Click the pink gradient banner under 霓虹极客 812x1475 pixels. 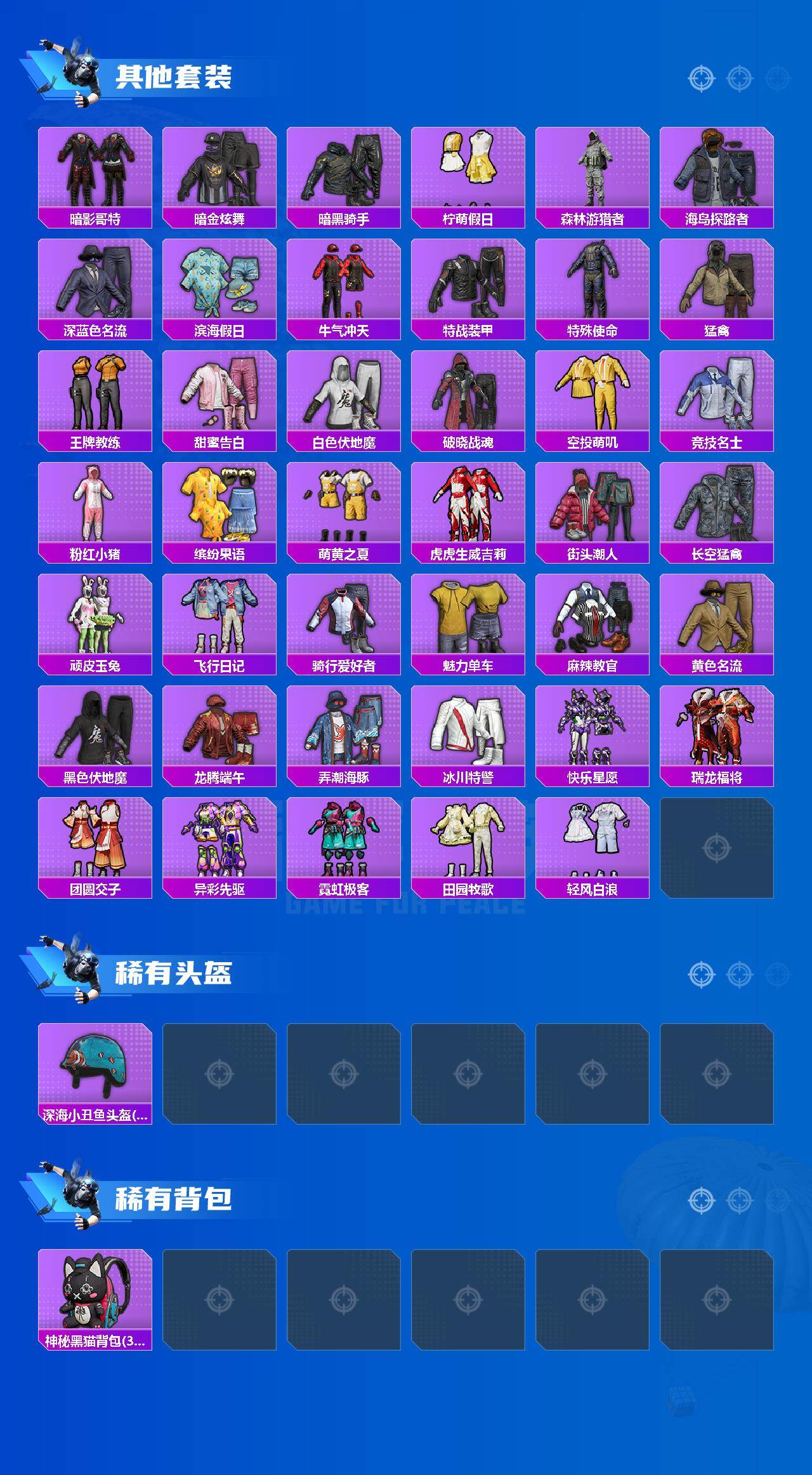(x=346, y=890)
